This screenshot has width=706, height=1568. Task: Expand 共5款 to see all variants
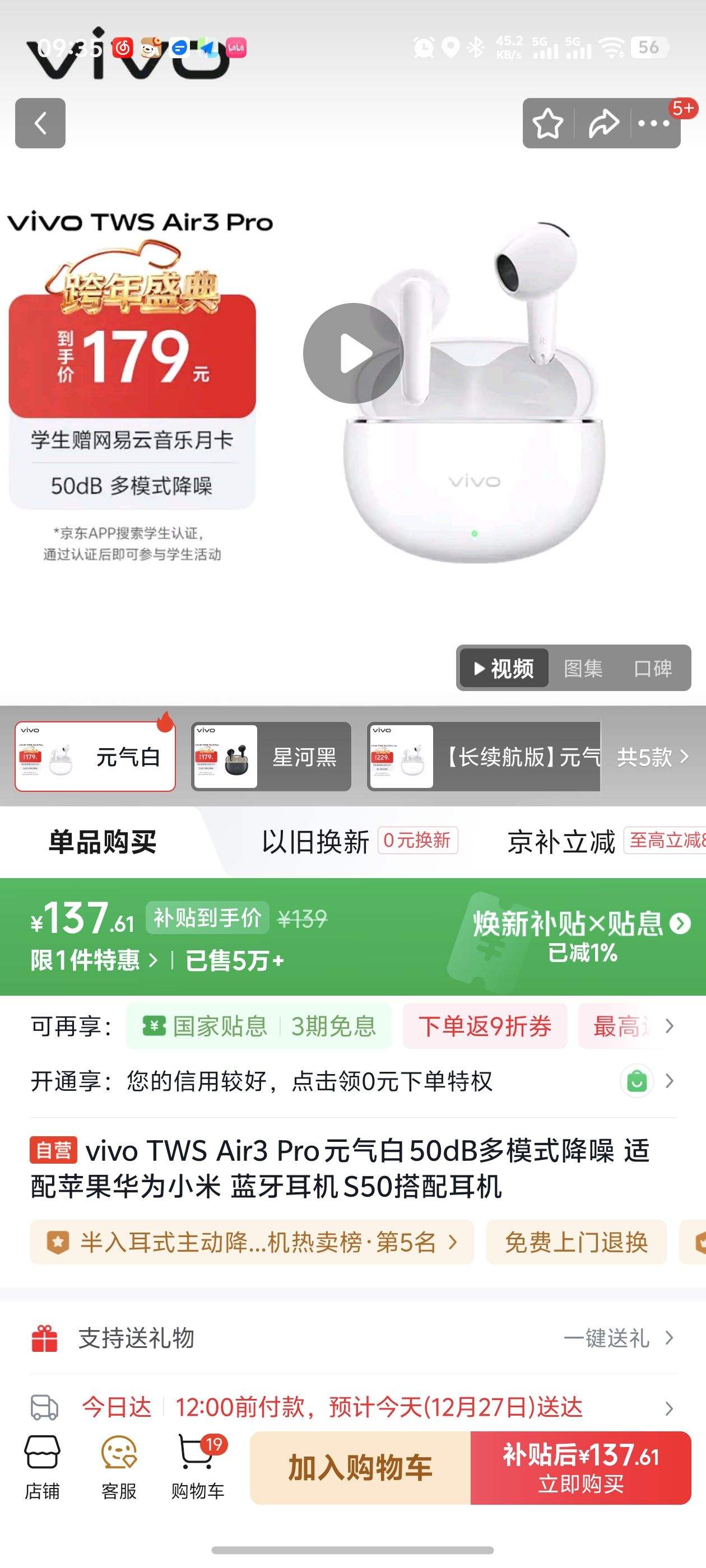[648, 757]
